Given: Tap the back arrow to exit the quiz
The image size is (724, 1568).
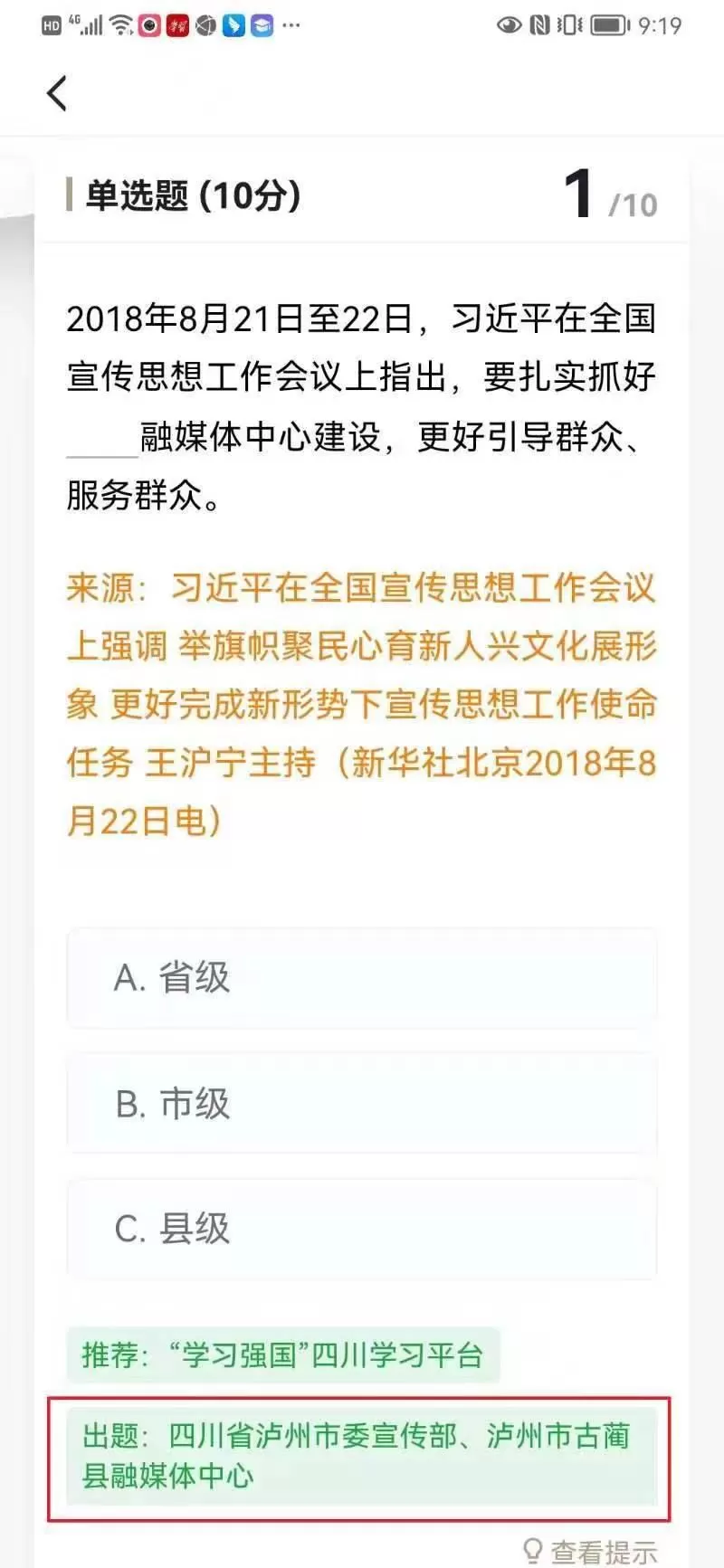Looking at the screenshot, I should tap(56, 91).
